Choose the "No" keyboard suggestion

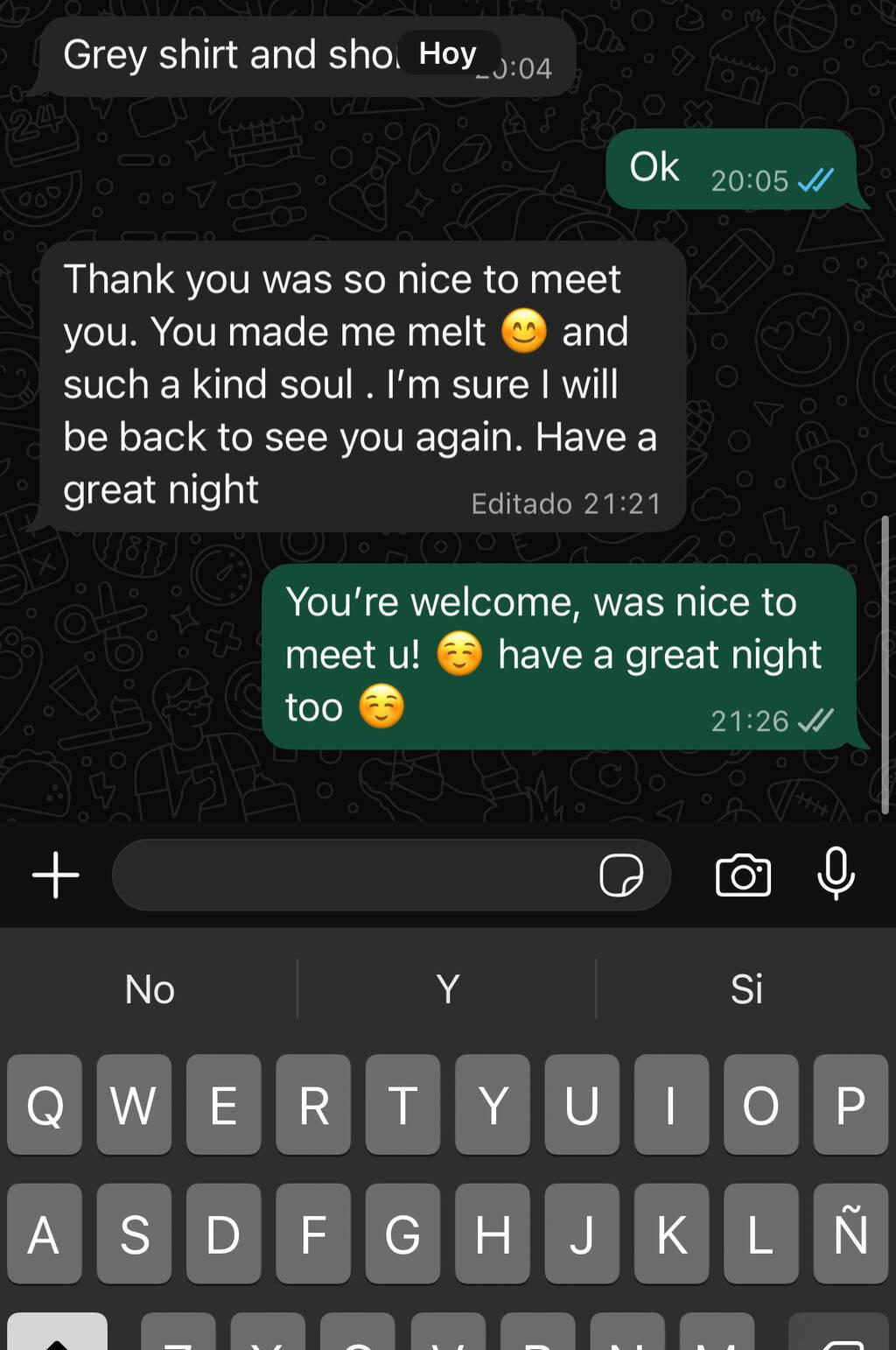coord(150,989)
